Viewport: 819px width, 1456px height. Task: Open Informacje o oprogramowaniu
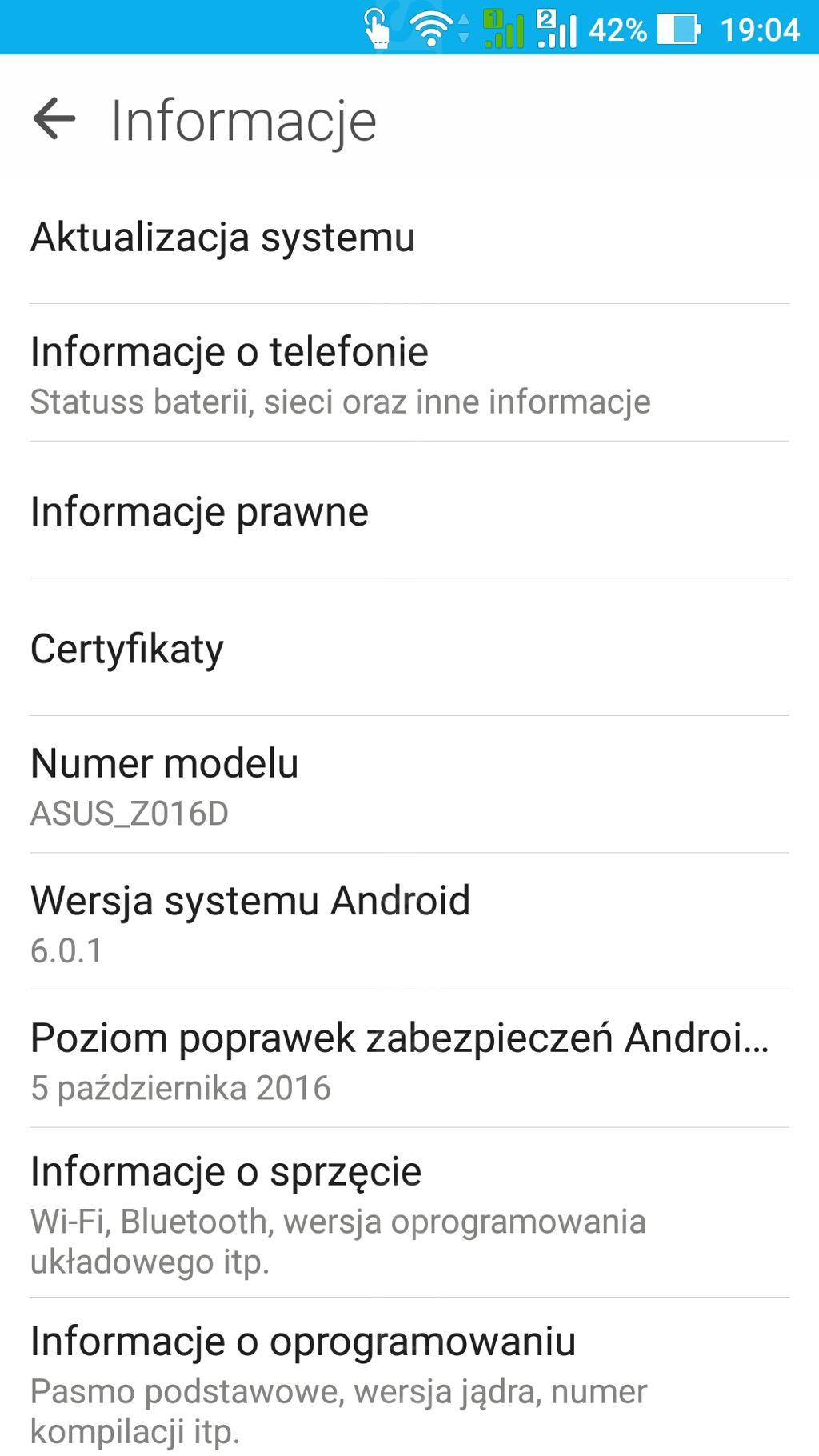409,1378
